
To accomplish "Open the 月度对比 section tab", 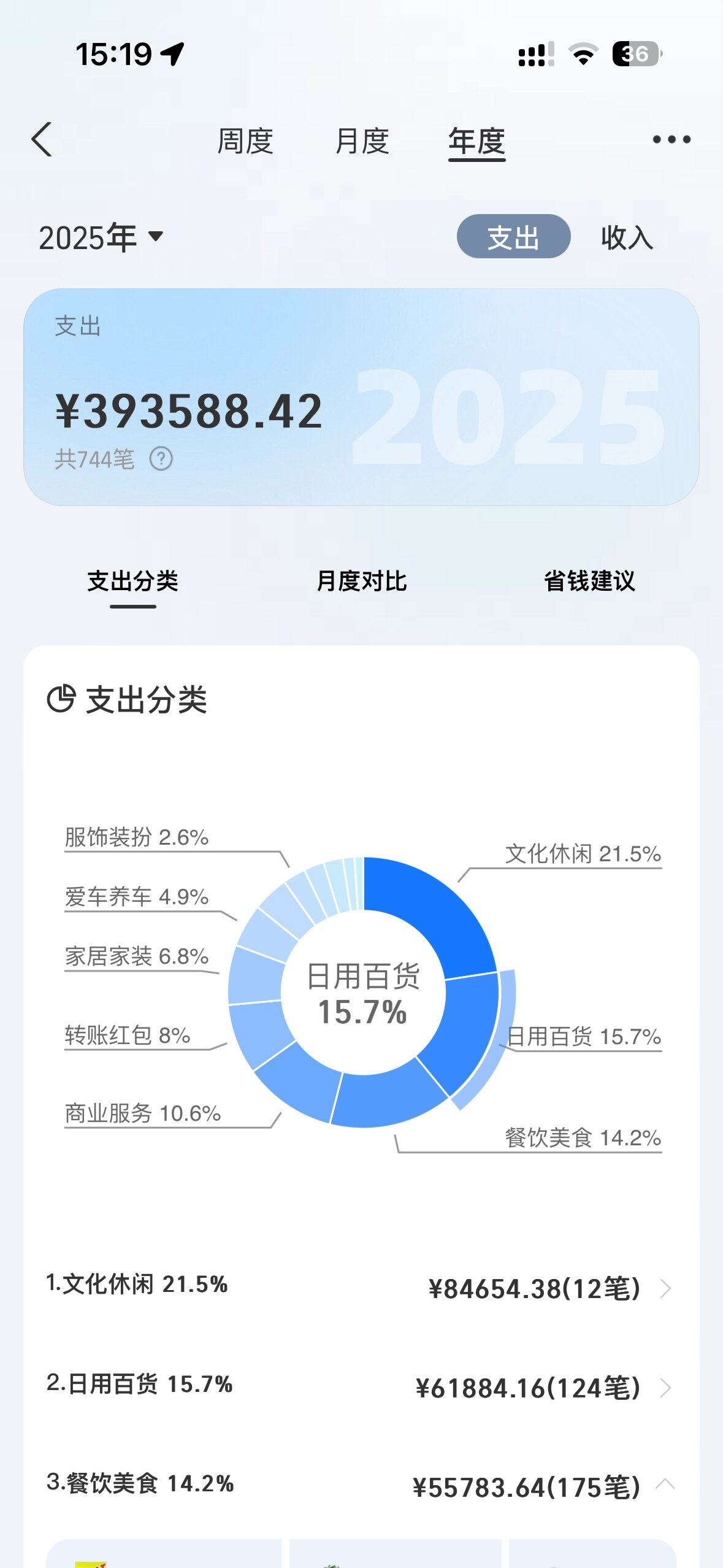I will [x=362, y=581].
